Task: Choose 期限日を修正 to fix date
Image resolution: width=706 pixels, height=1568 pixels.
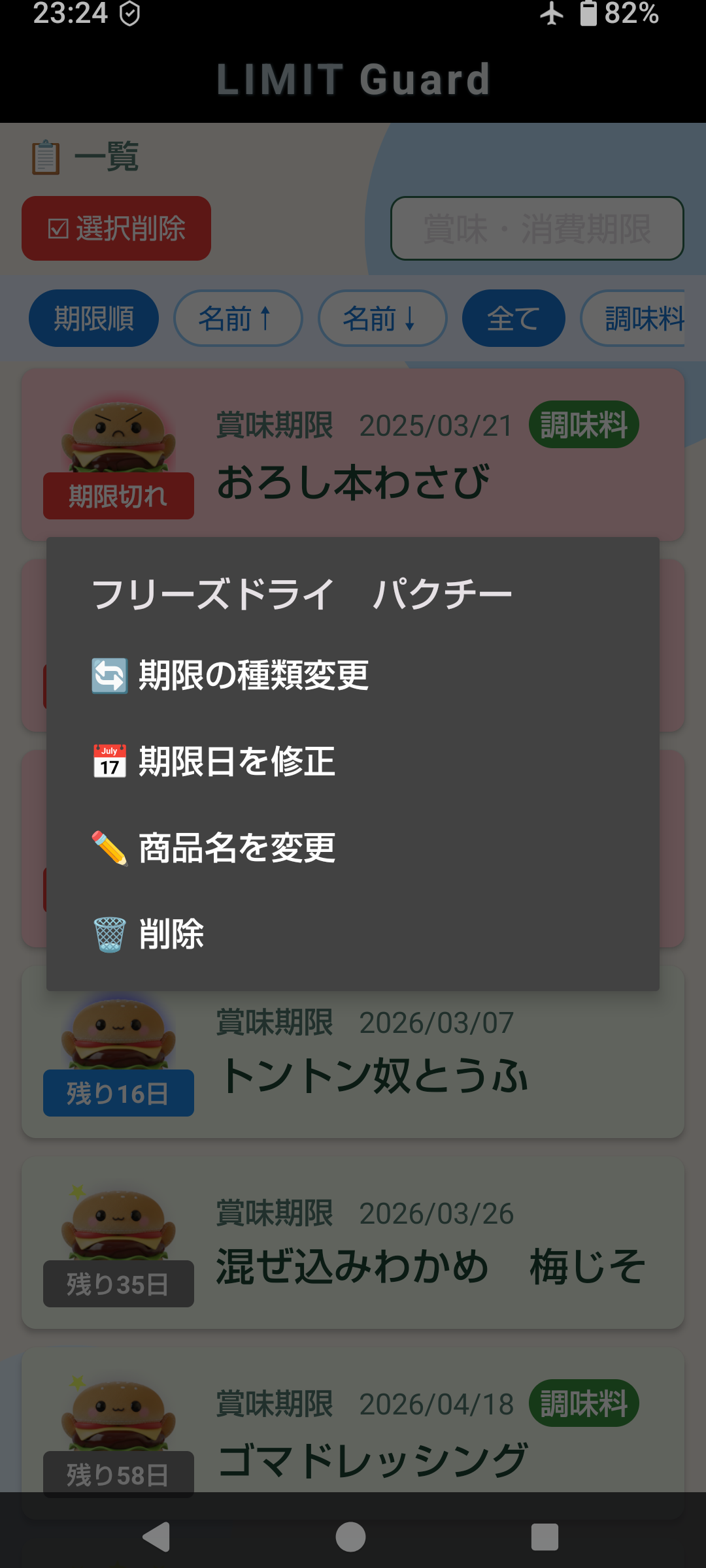Action: (237, 762)
